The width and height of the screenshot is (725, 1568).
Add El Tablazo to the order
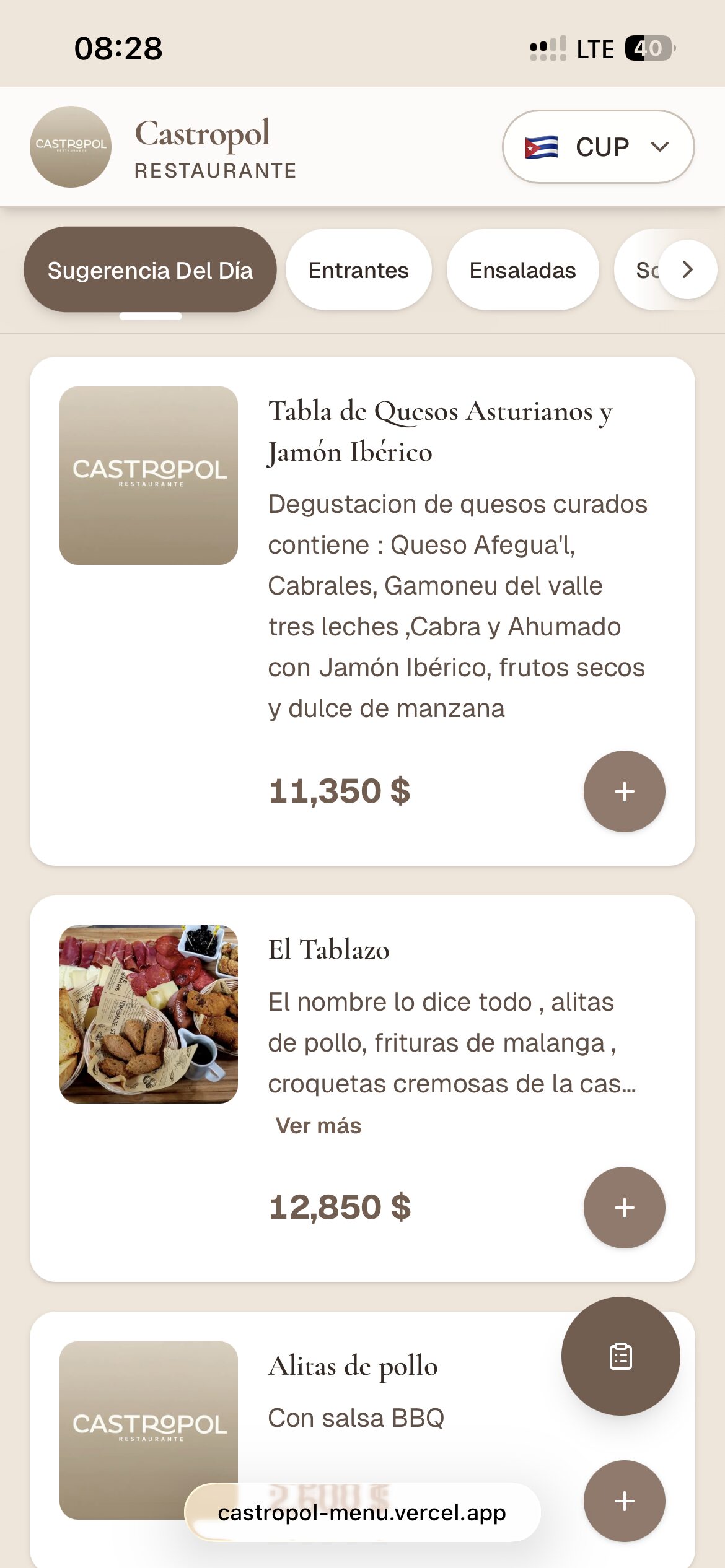pos(624,1207)
